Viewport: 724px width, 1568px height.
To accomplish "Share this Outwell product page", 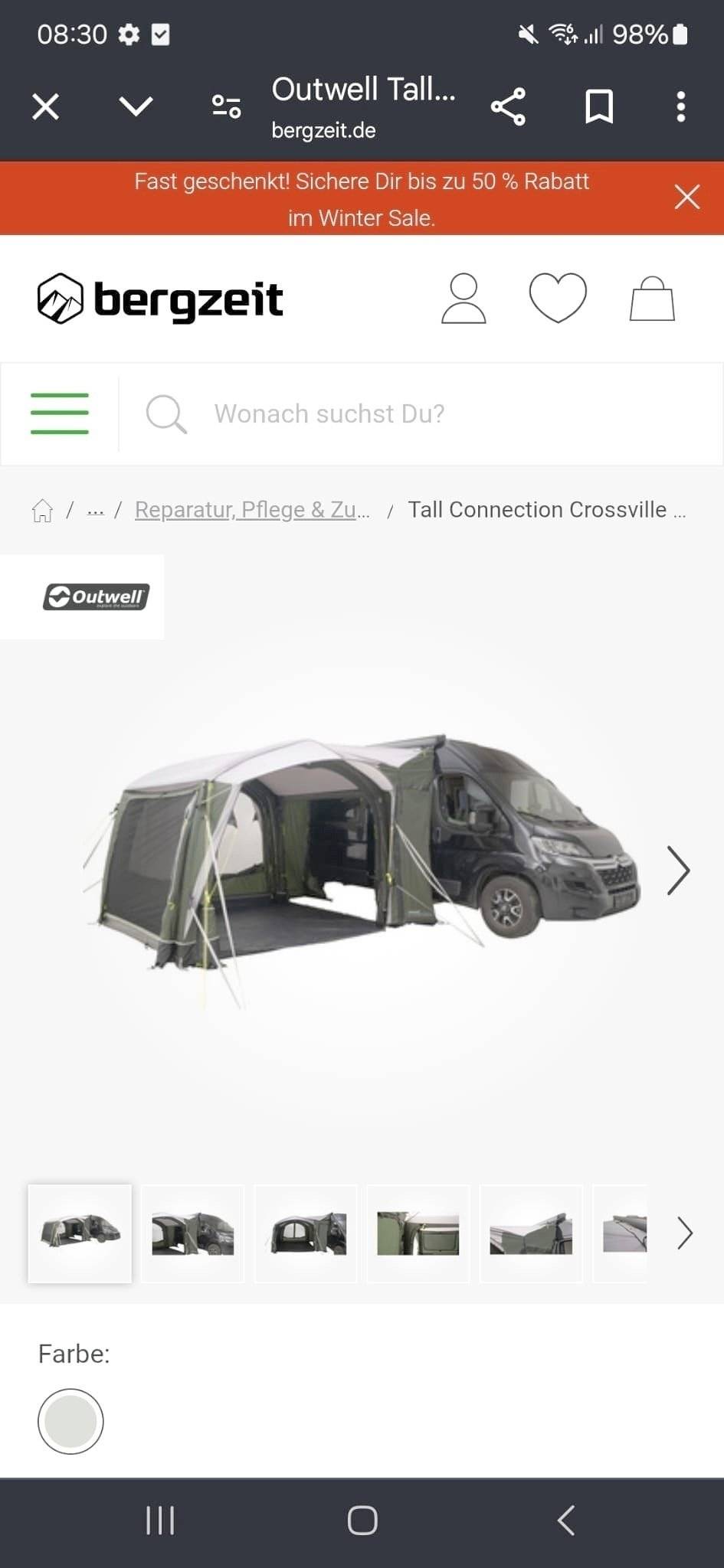I will (x=508, y=106).
